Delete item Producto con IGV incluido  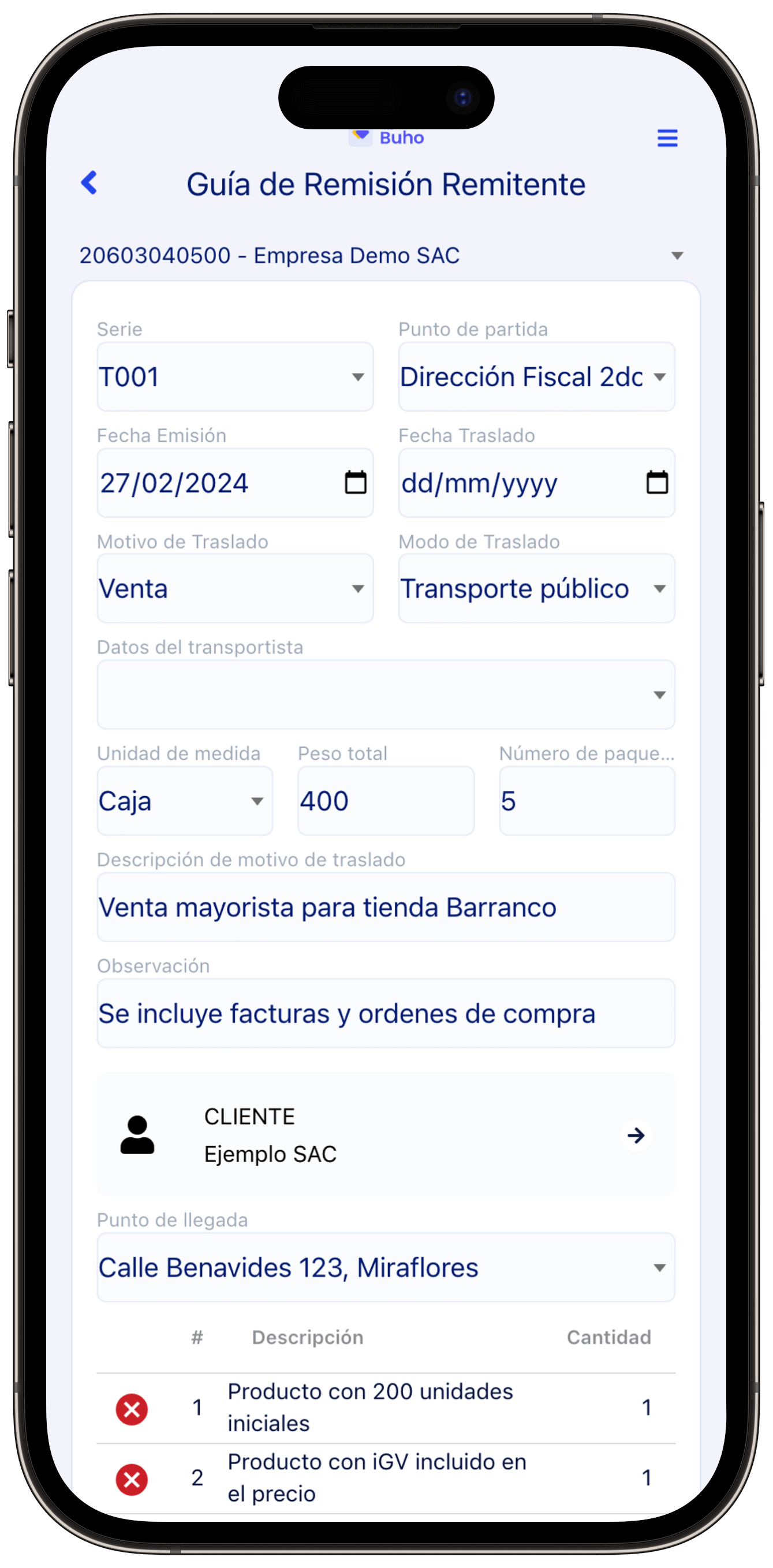click(132, 1480)
